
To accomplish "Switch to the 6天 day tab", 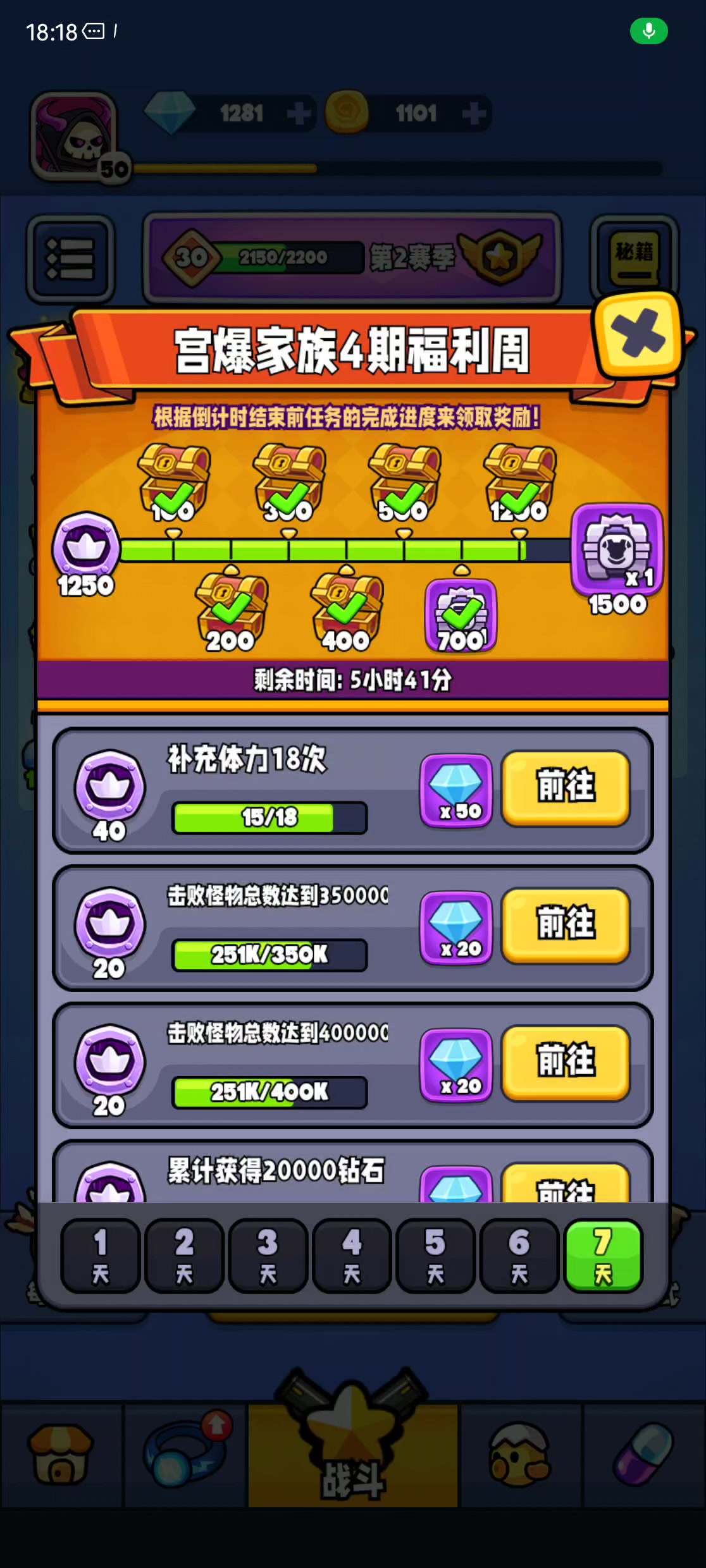I will pos(519,1256).
